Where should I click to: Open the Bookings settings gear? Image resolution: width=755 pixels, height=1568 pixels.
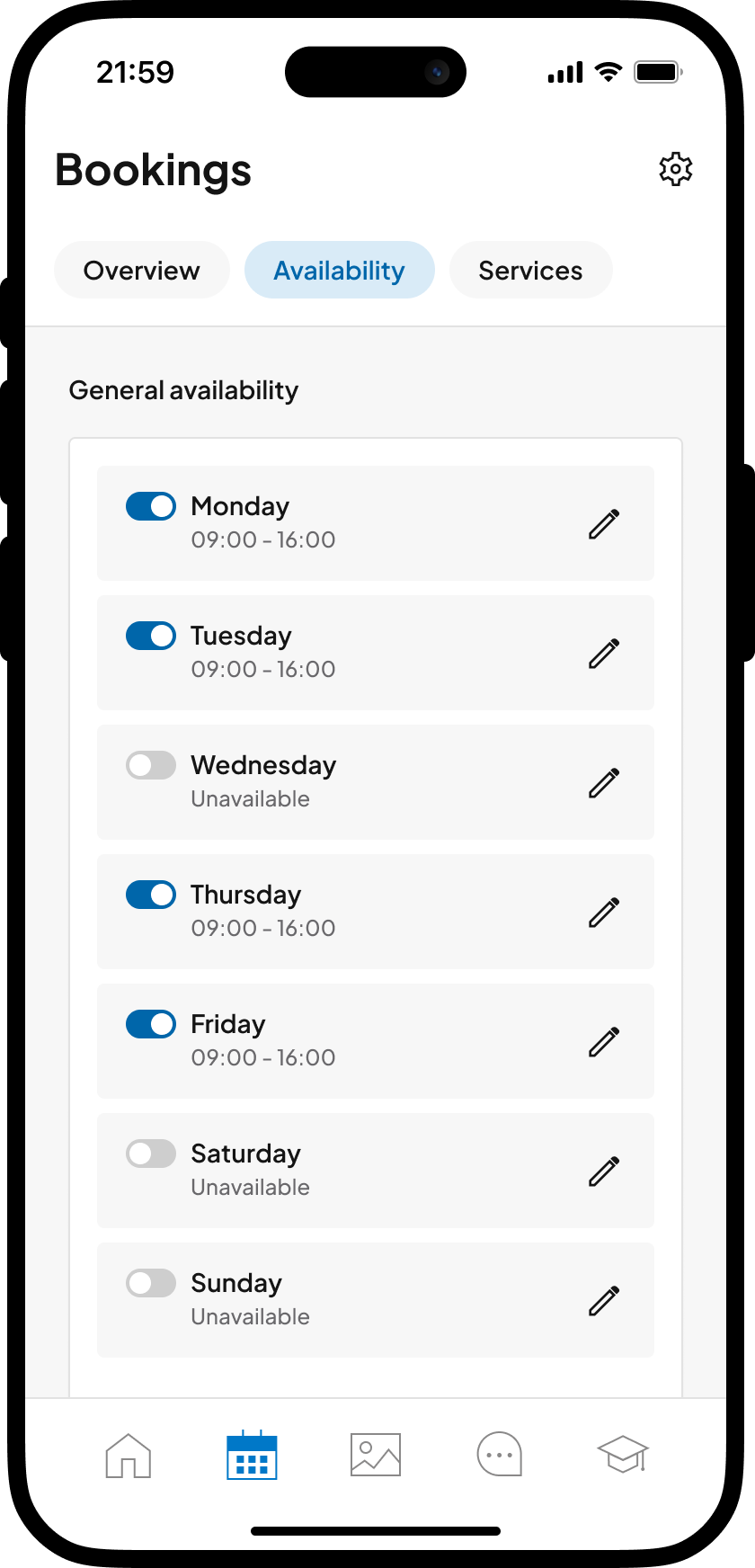pyautogui.click(x=675, y=168)
